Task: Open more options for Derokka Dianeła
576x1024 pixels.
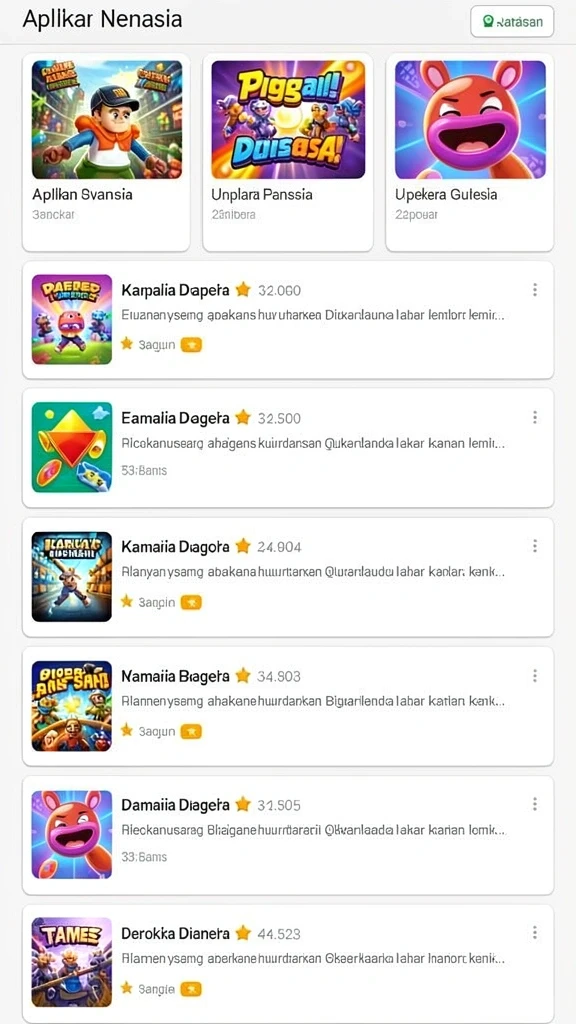Action: [x=535, y=933]
